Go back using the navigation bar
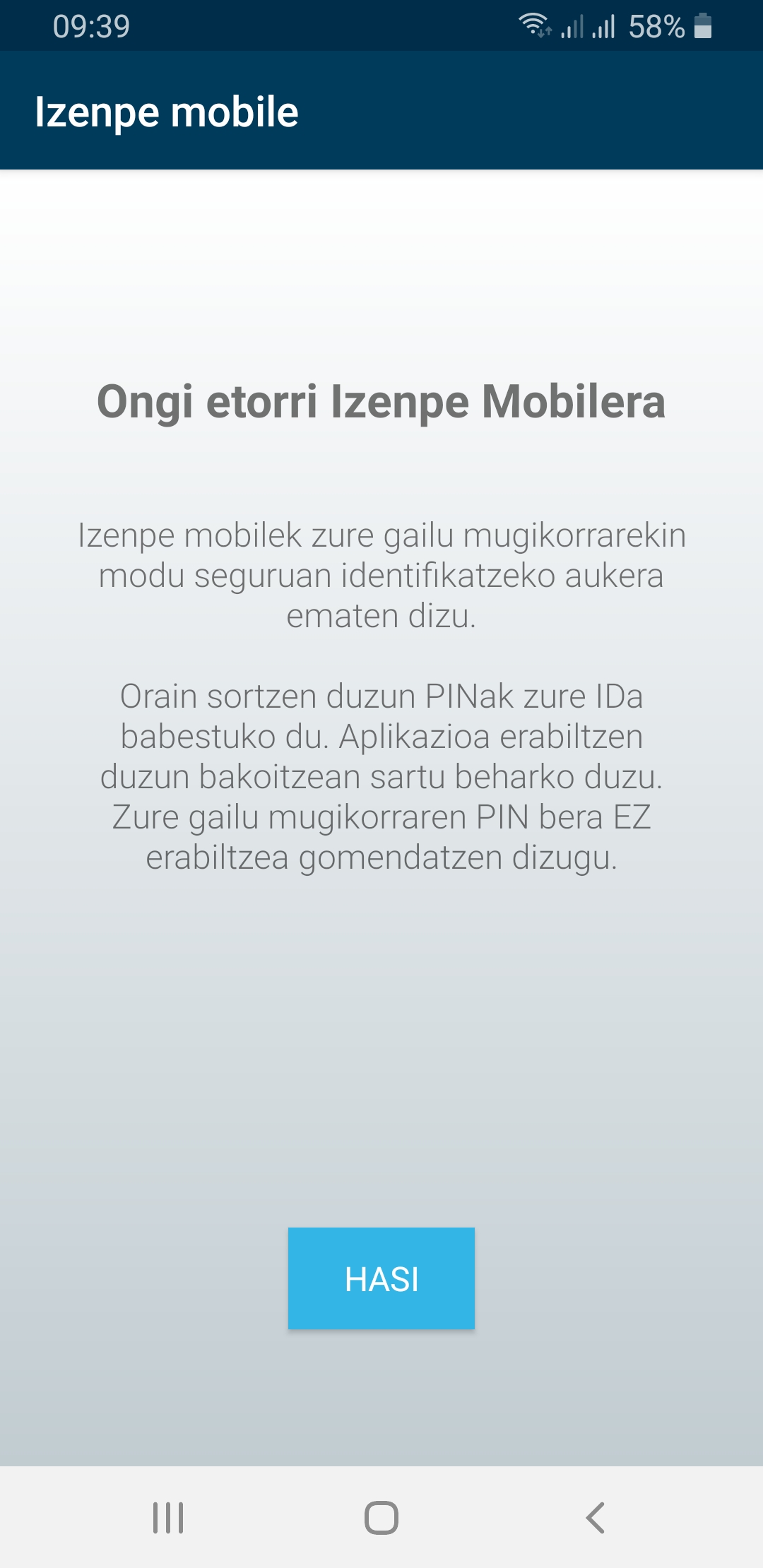The height and width of the screenshot is (1568, 763). (595, 1517)
